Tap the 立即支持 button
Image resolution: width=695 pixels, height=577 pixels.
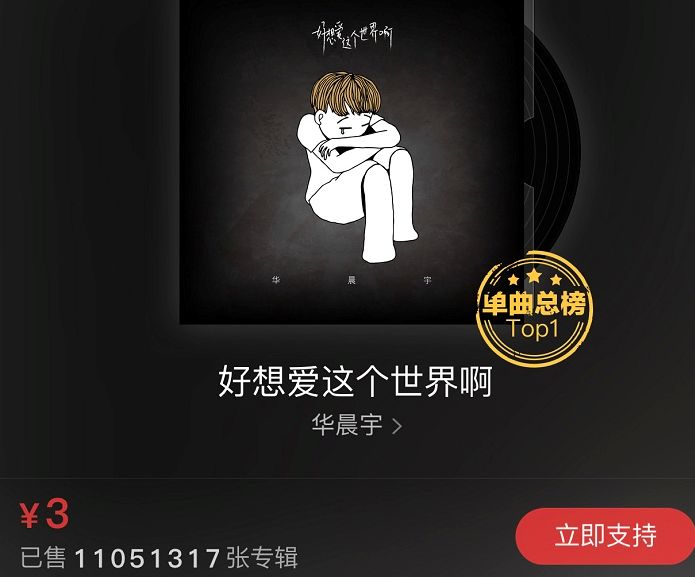pyautogui.click(x=605, y=536)
